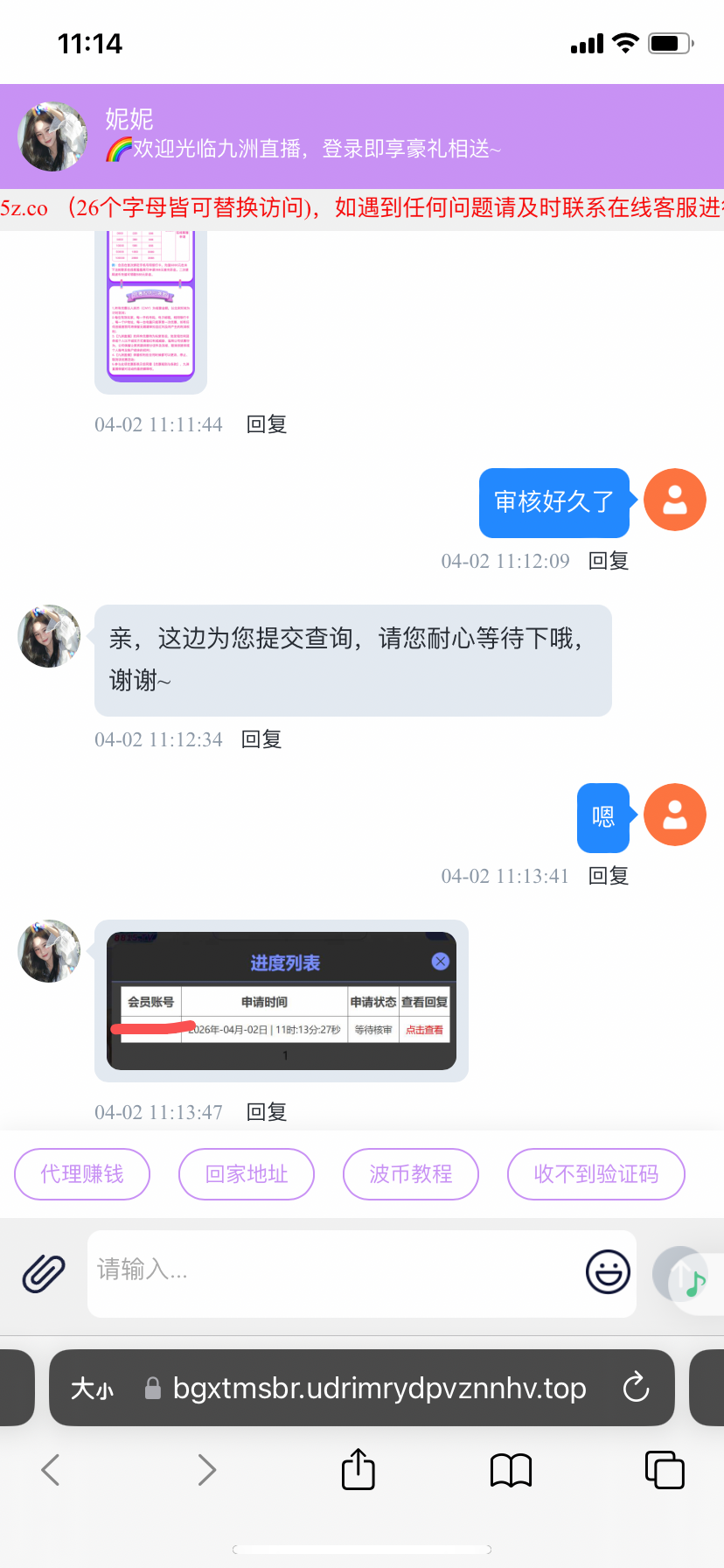Open the emoji picker smiley
The width and height of the screenshot is (724, 1568).
point(608,1271)
